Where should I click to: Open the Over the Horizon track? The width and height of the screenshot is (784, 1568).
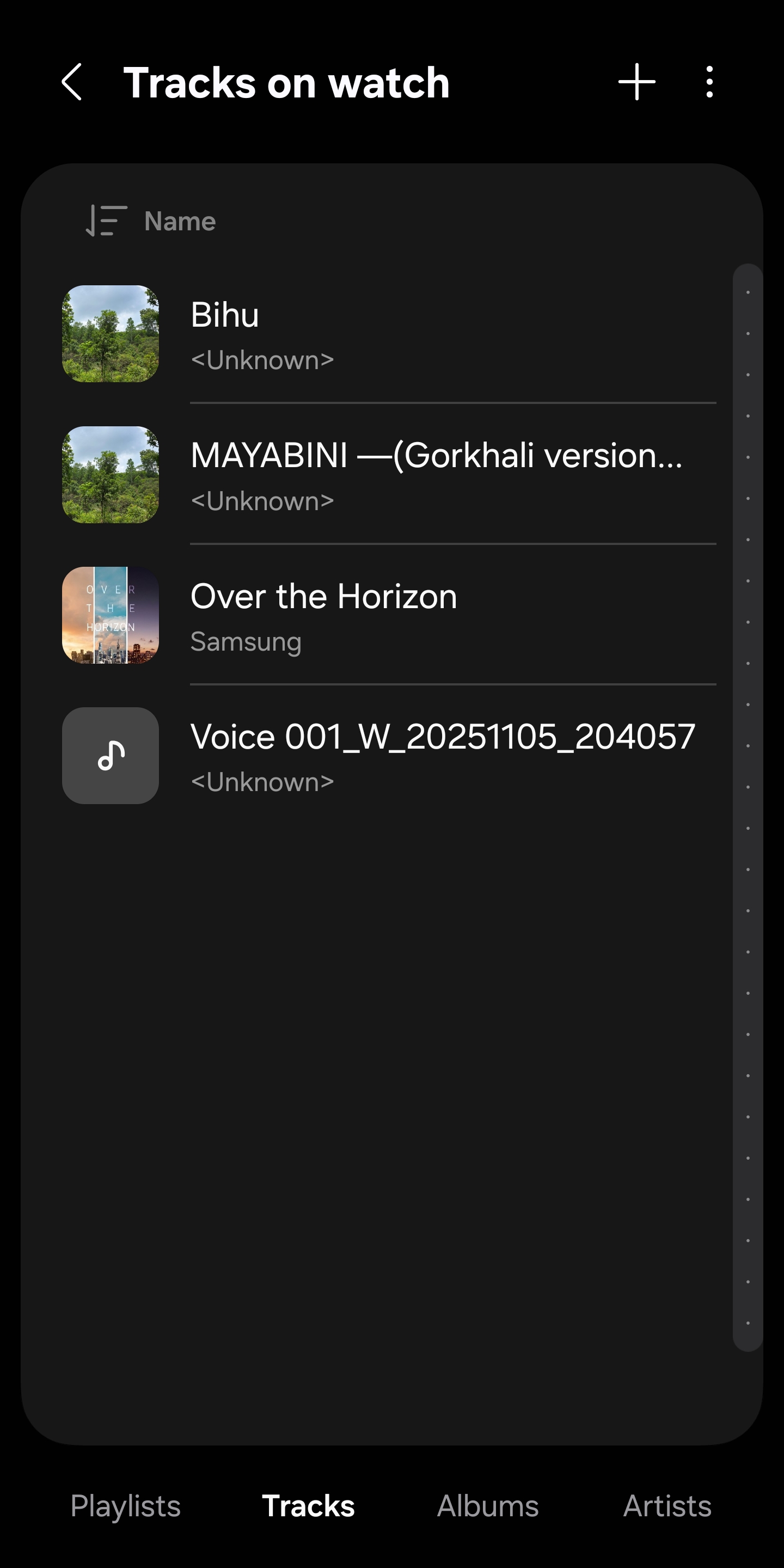[x=390, y=615]
